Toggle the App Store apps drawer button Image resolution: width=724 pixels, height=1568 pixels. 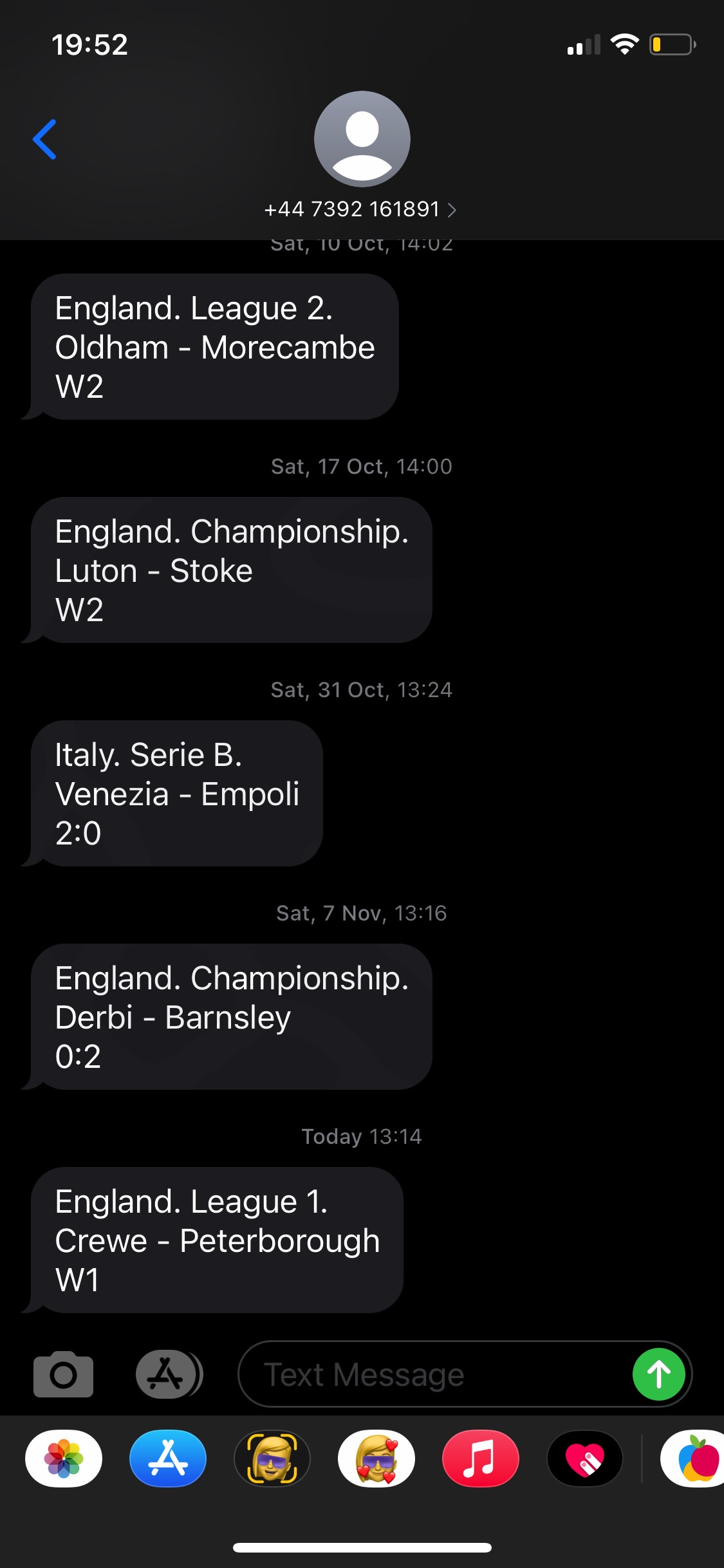(169, 1374)
